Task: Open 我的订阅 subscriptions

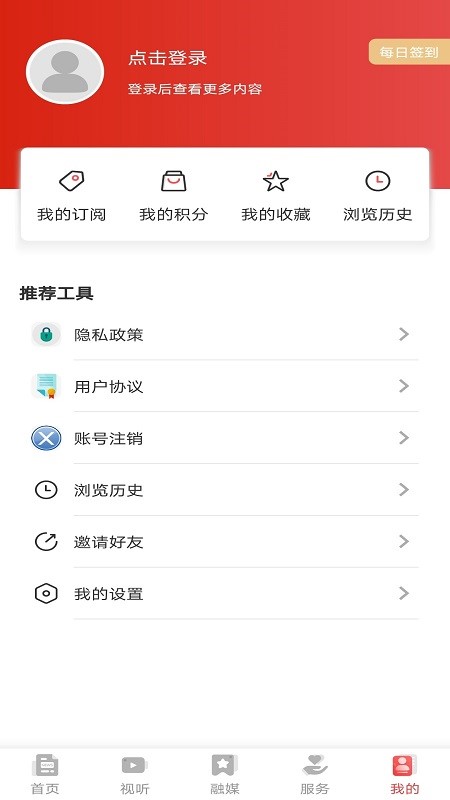Action: [71, 196]
